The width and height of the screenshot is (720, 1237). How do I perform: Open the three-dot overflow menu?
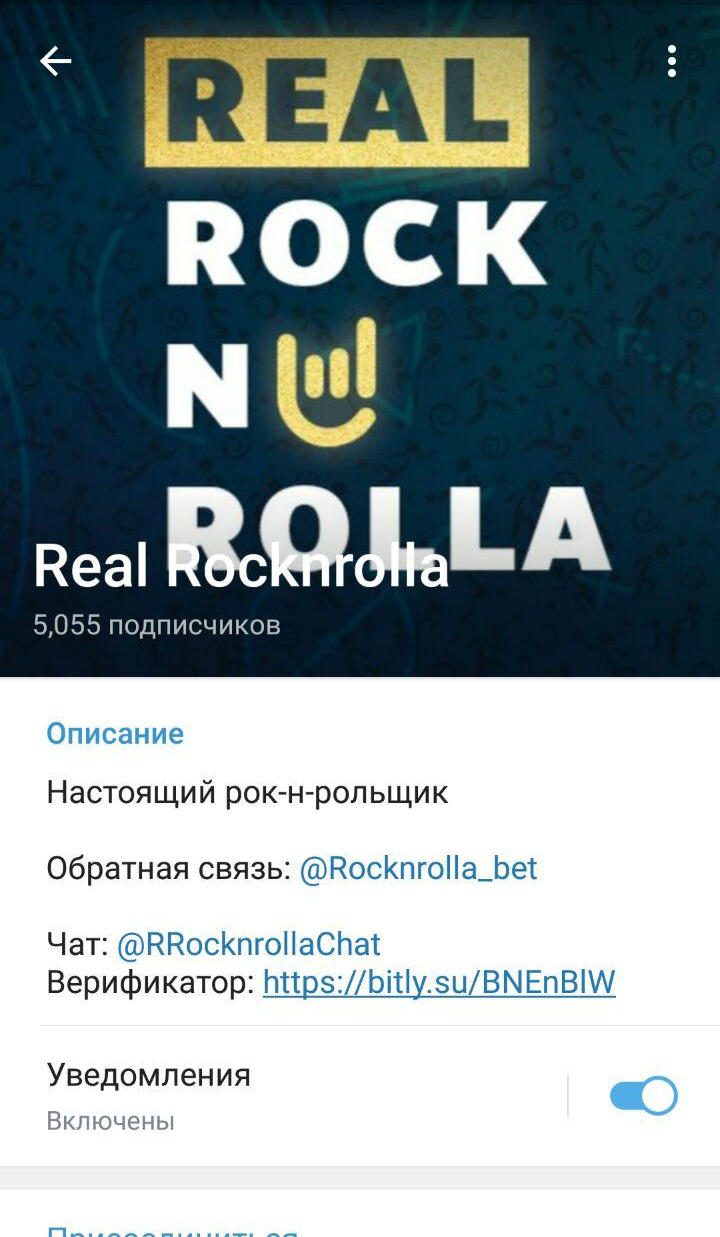(672, 62)
